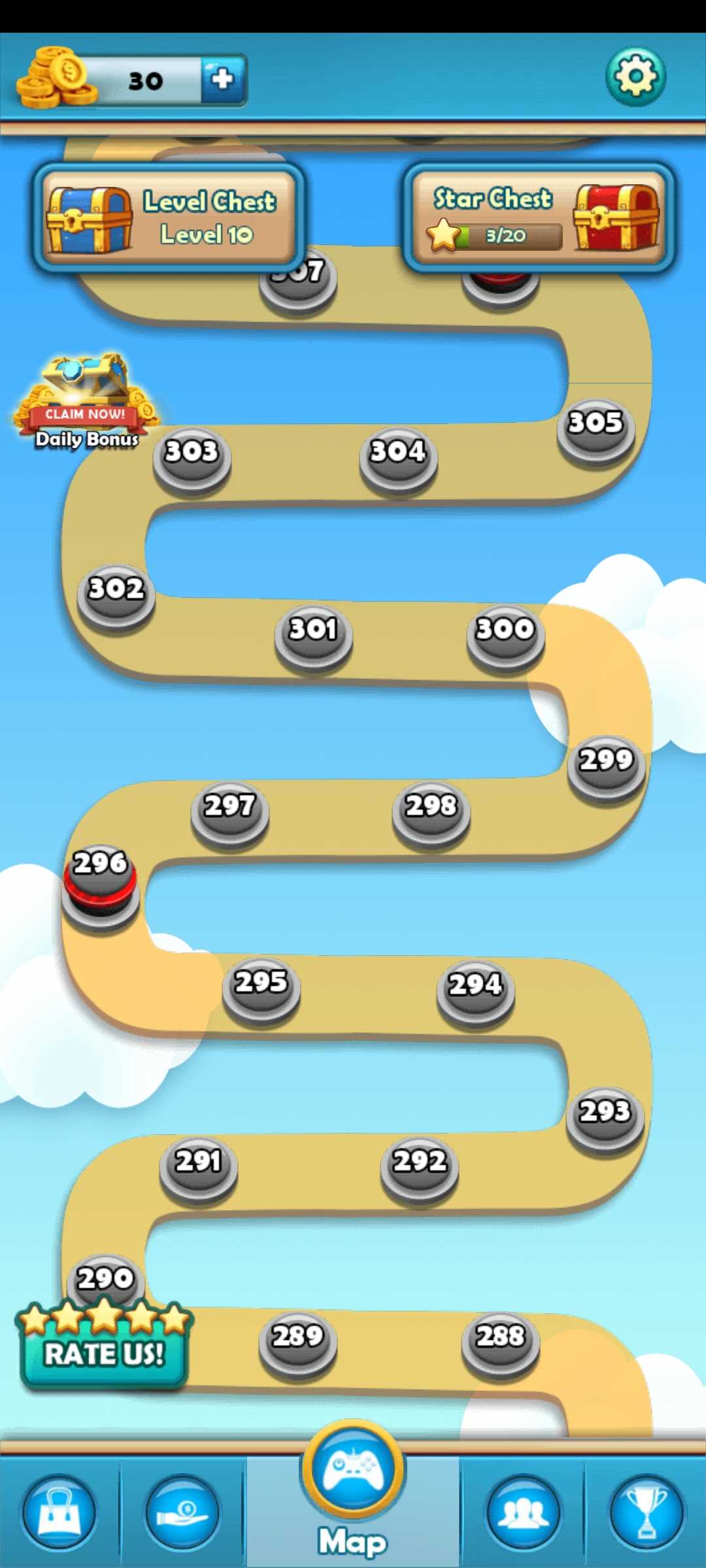Screen dimensions: 706x1568
Task: Open the trophy leaderboard tab
Action: pos(647,1512)
